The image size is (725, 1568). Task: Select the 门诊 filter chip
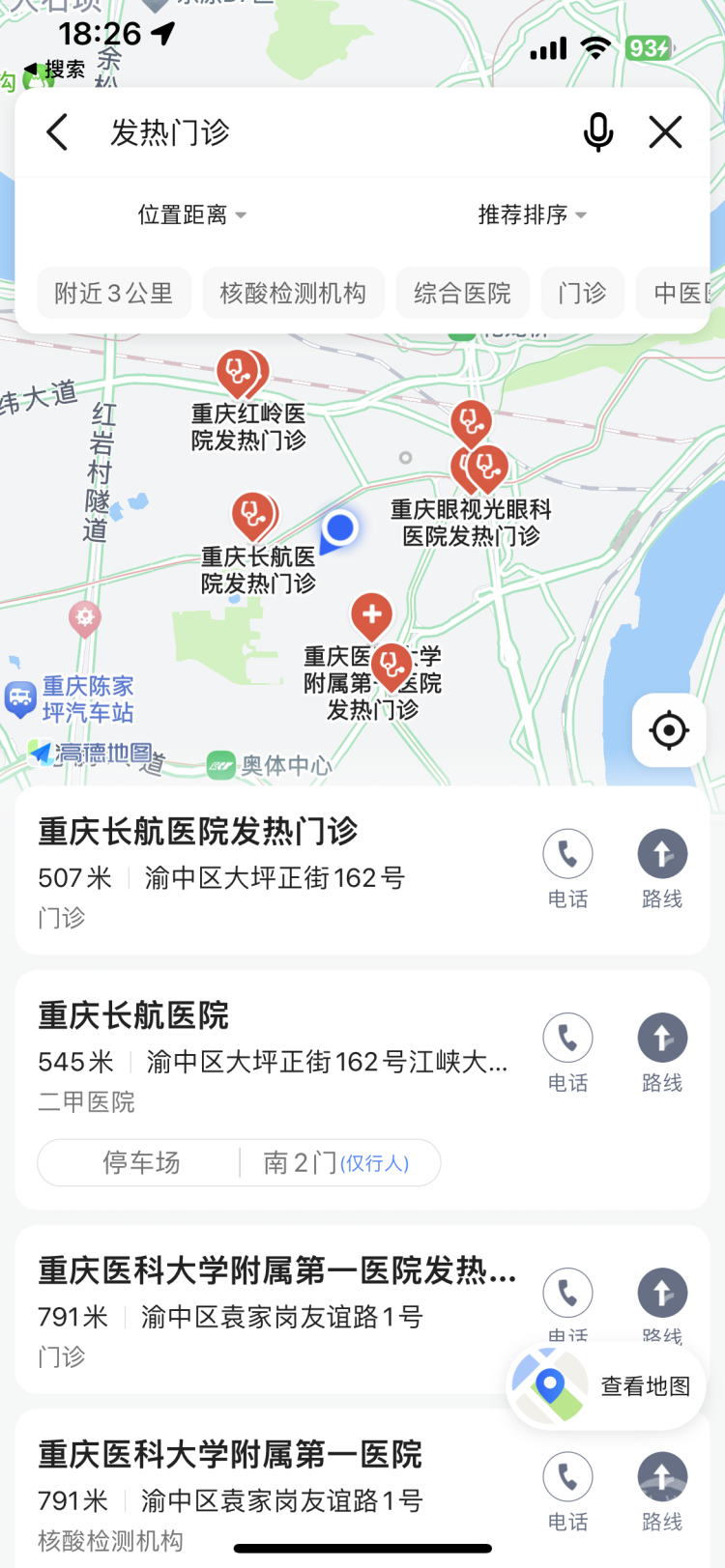tap(582, 293)
